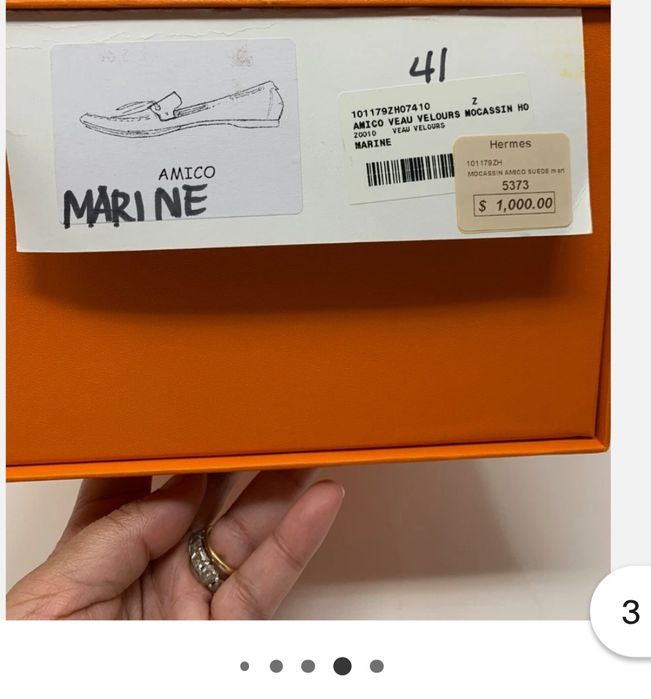Go to the last photo indicator dot
This screenshot has height=699, width=651.
click(376, 666)
